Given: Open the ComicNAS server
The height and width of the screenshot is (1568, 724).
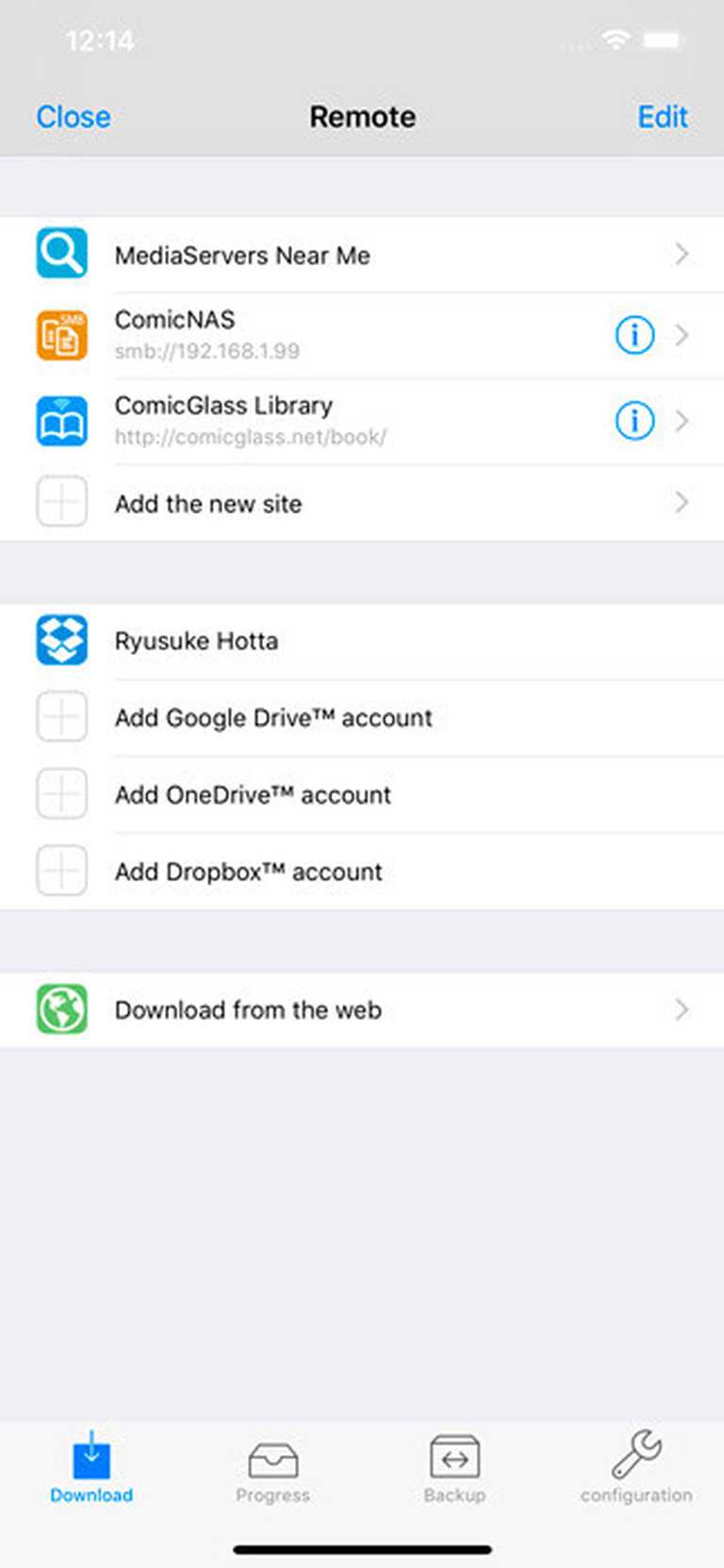Looking at the screenshot, I should tap(330, 335).
